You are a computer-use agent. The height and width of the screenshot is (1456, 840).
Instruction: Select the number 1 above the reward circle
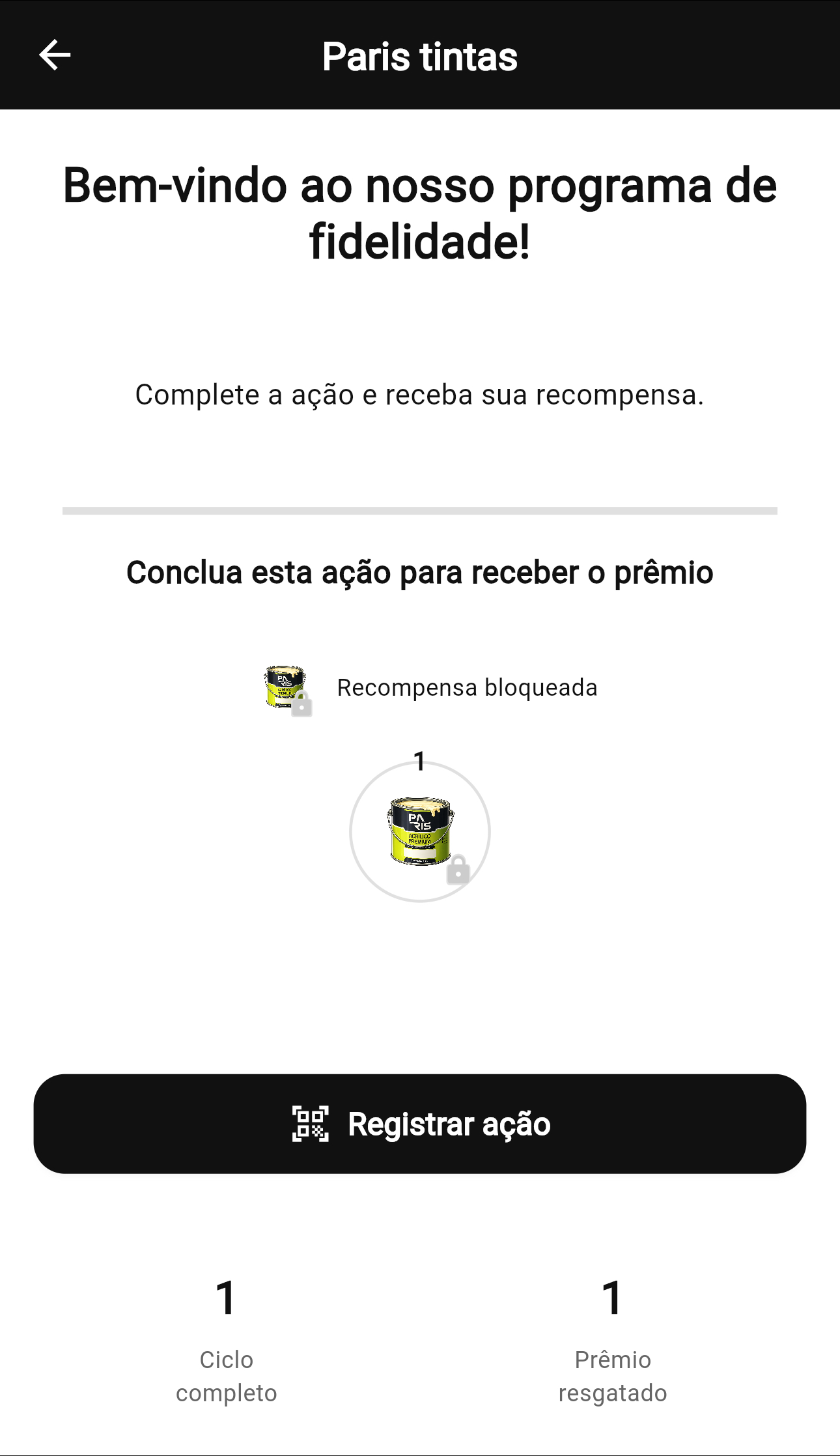coord(420,760)
